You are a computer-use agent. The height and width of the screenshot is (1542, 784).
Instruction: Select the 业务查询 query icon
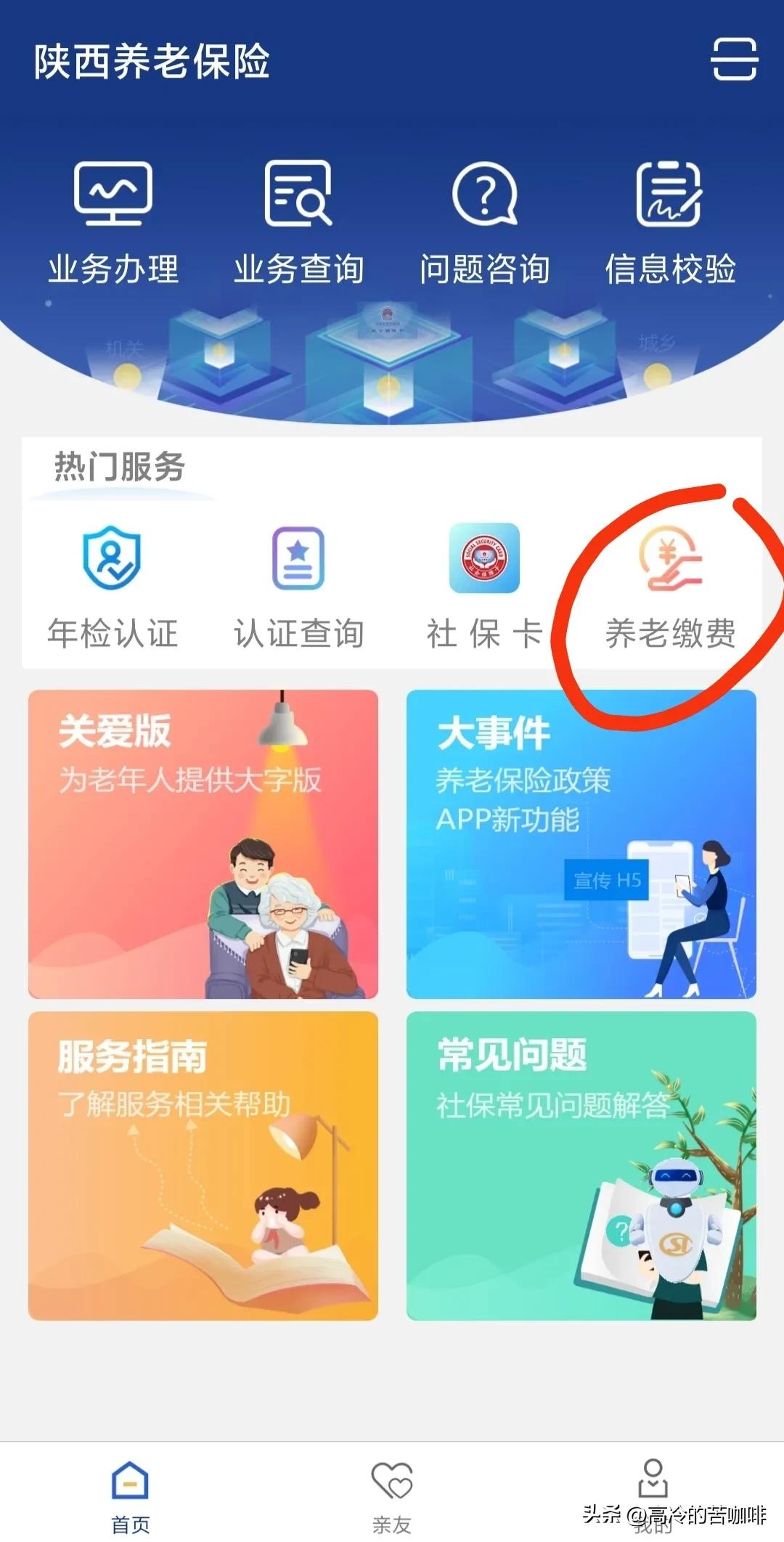coord(300,218)
